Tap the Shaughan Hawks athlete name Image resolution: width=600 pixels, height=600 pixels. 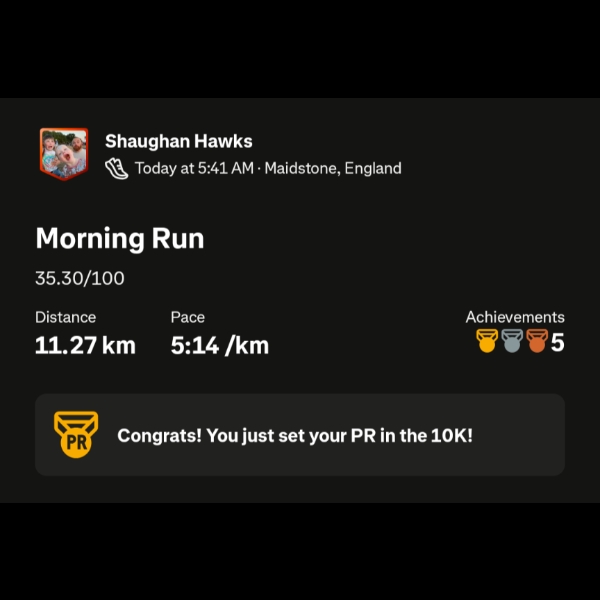[x=179, y=141]
